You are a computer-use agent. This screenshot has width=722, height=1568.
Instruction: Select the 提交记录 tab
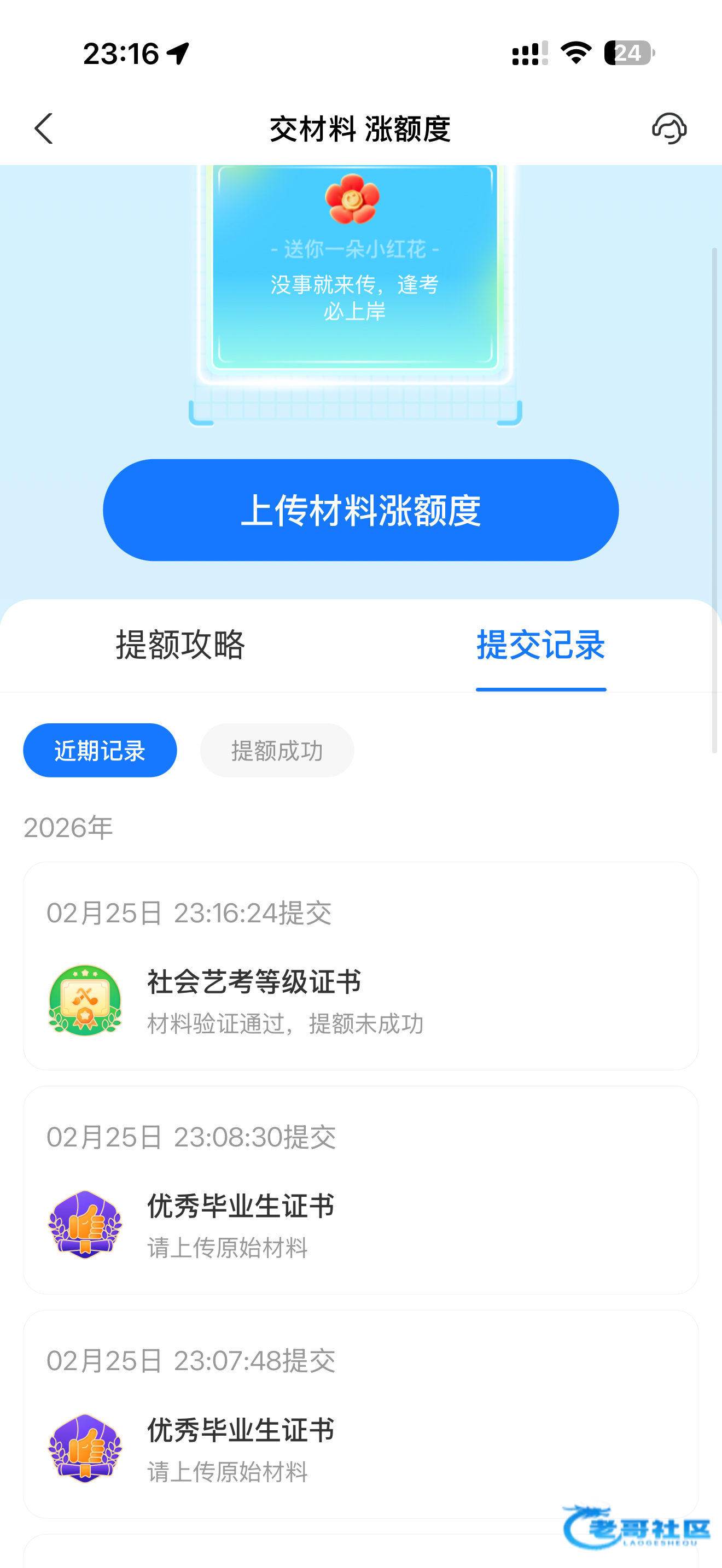click(x=540, y=645)
